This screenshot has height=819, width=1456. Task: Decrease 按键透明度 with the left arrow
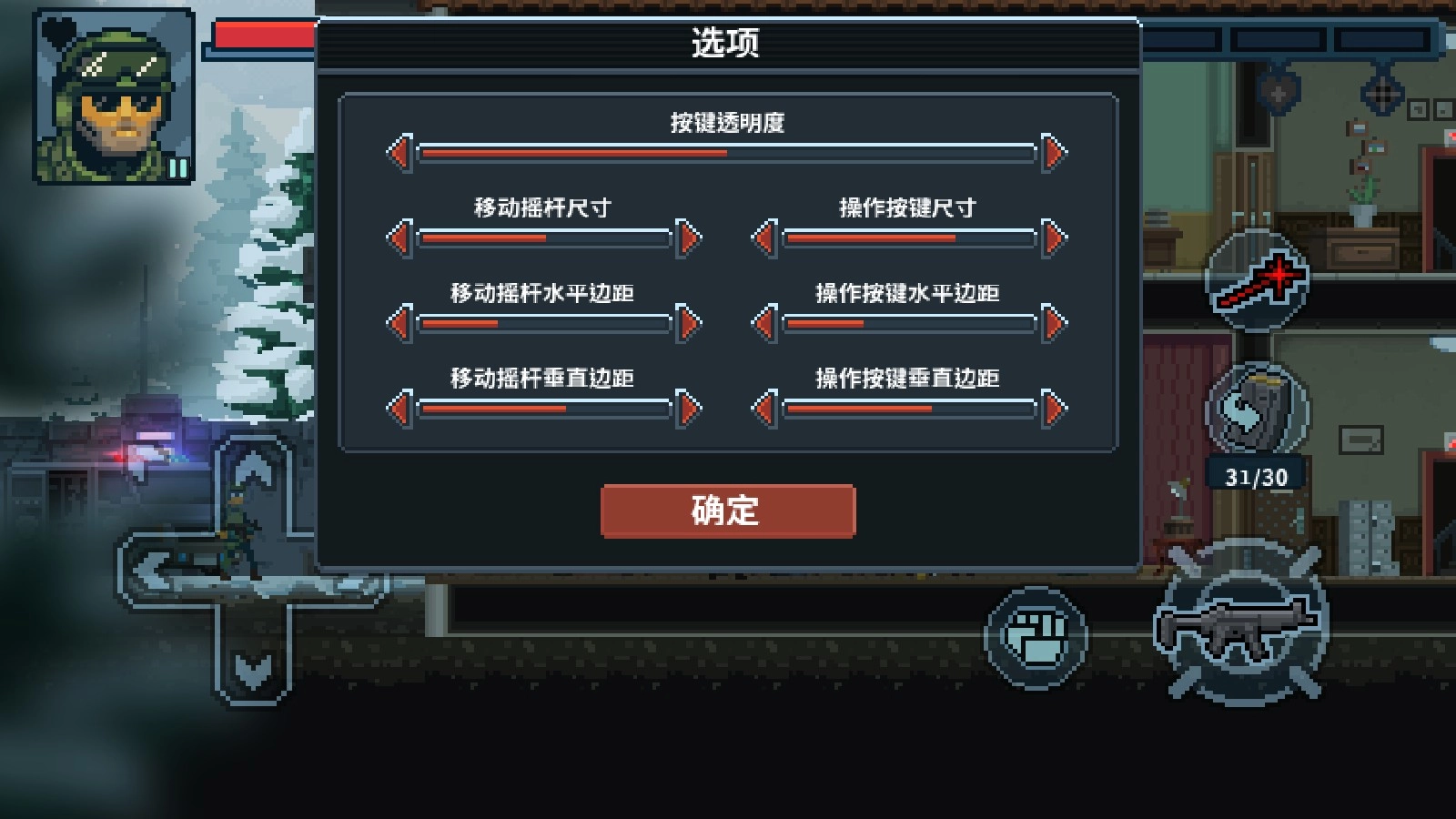point(399,153)
